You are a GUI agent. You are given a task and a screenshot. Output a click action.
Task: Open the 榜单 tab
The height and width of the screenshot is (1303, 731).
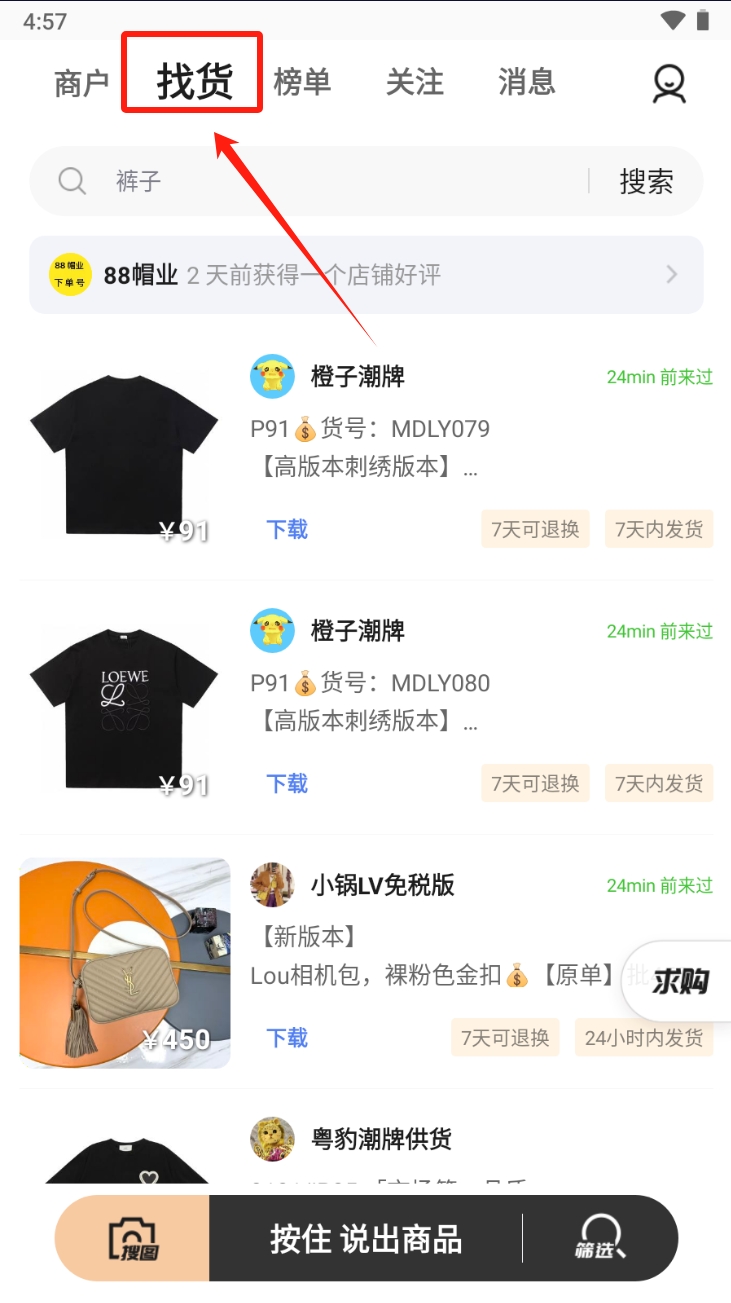301,82
